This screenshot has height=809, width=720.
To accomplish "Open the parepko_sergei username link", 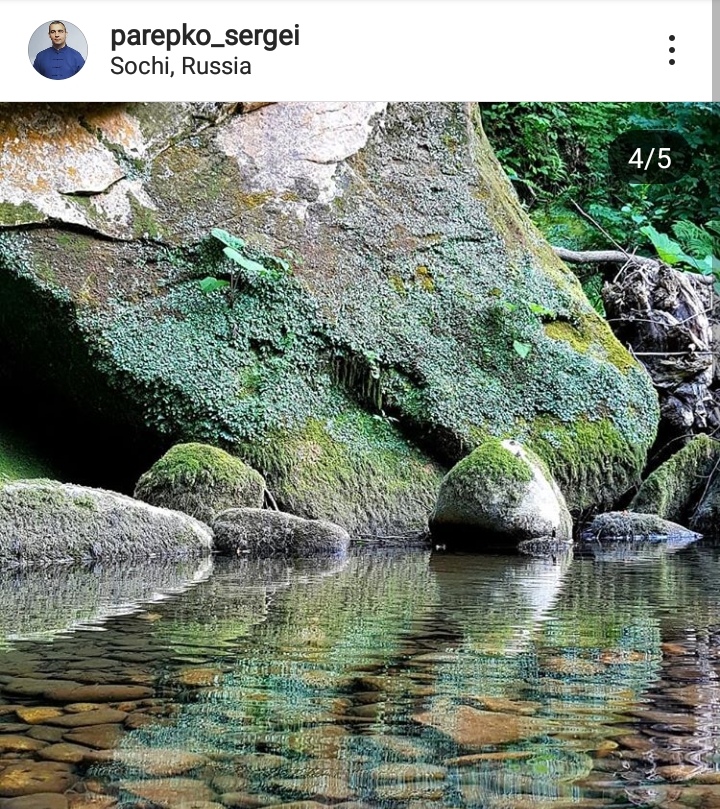I will [204, 36].
